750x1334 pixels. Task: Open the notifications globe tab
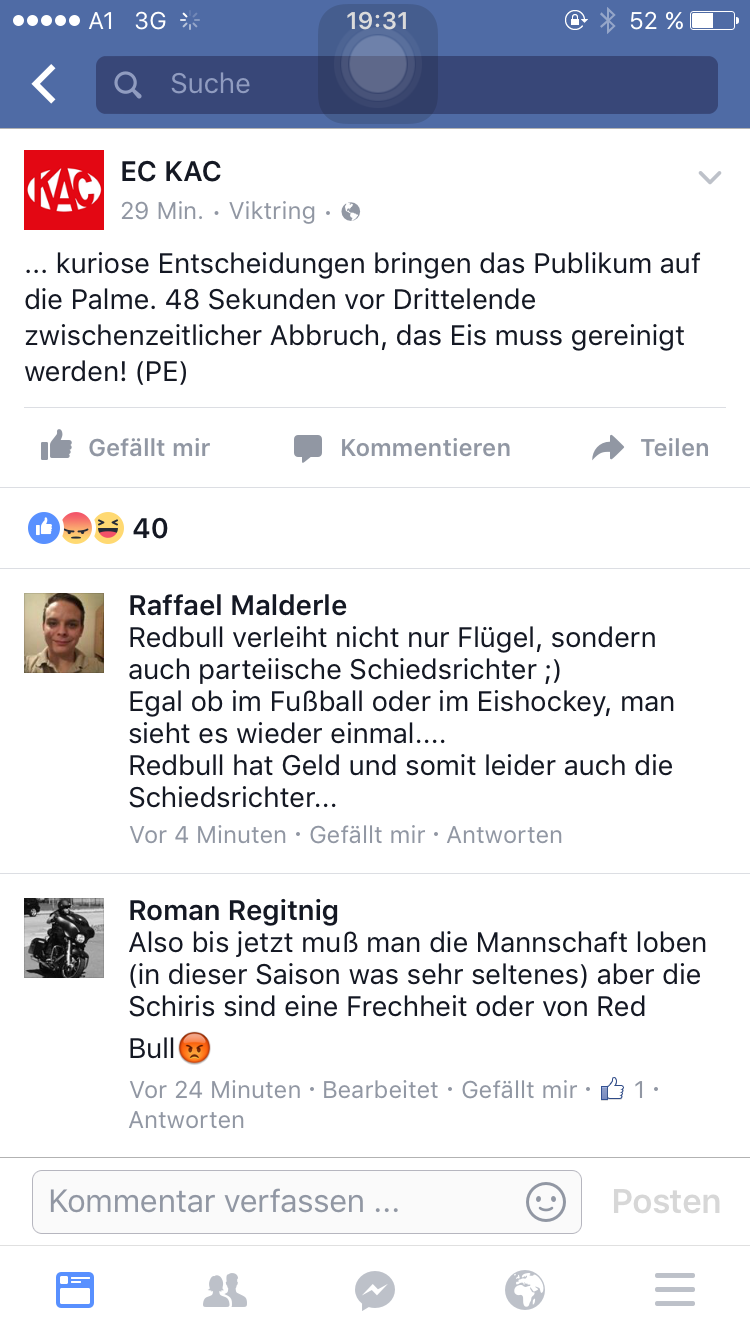tap(525, 1290)
